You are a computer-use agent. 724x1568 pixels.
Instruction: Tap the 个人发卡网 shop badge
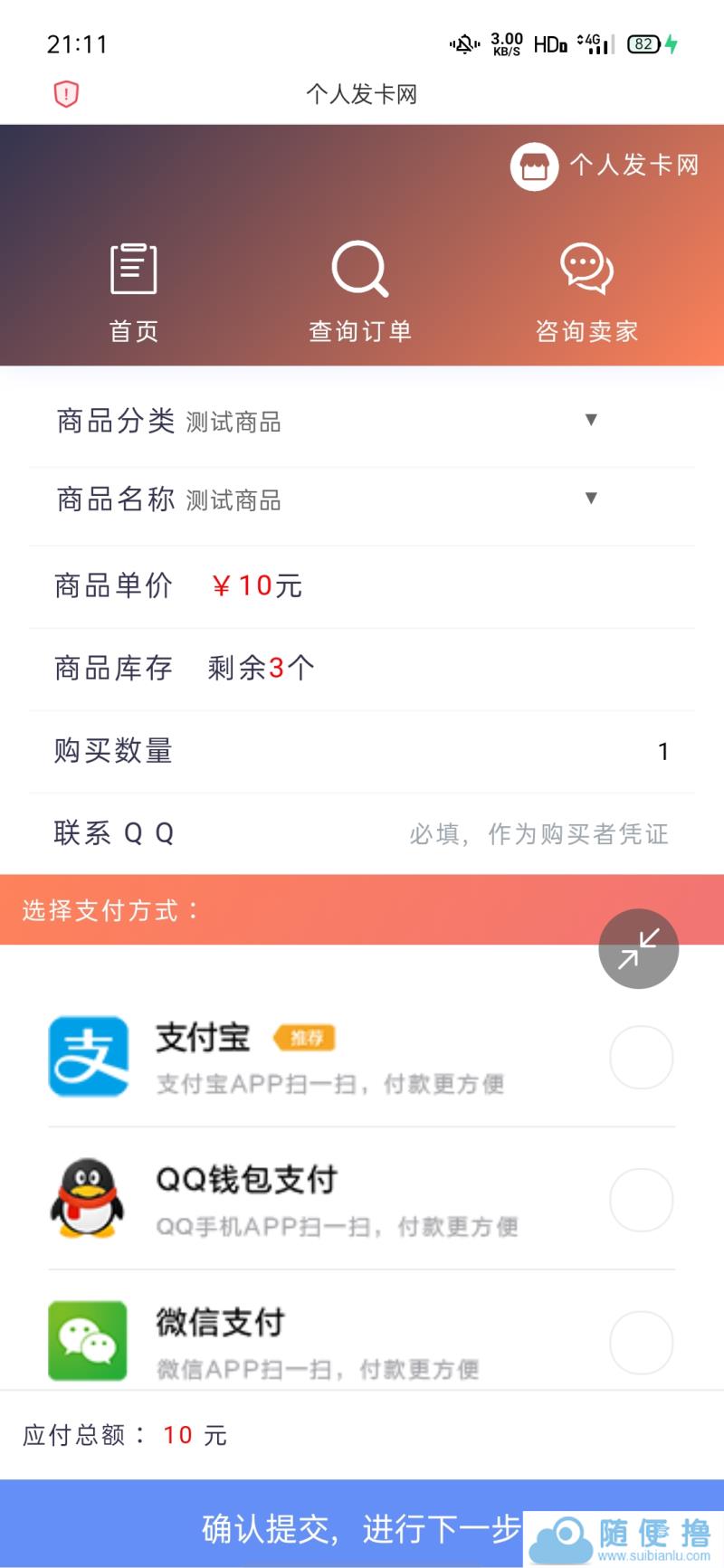(605, 166)
